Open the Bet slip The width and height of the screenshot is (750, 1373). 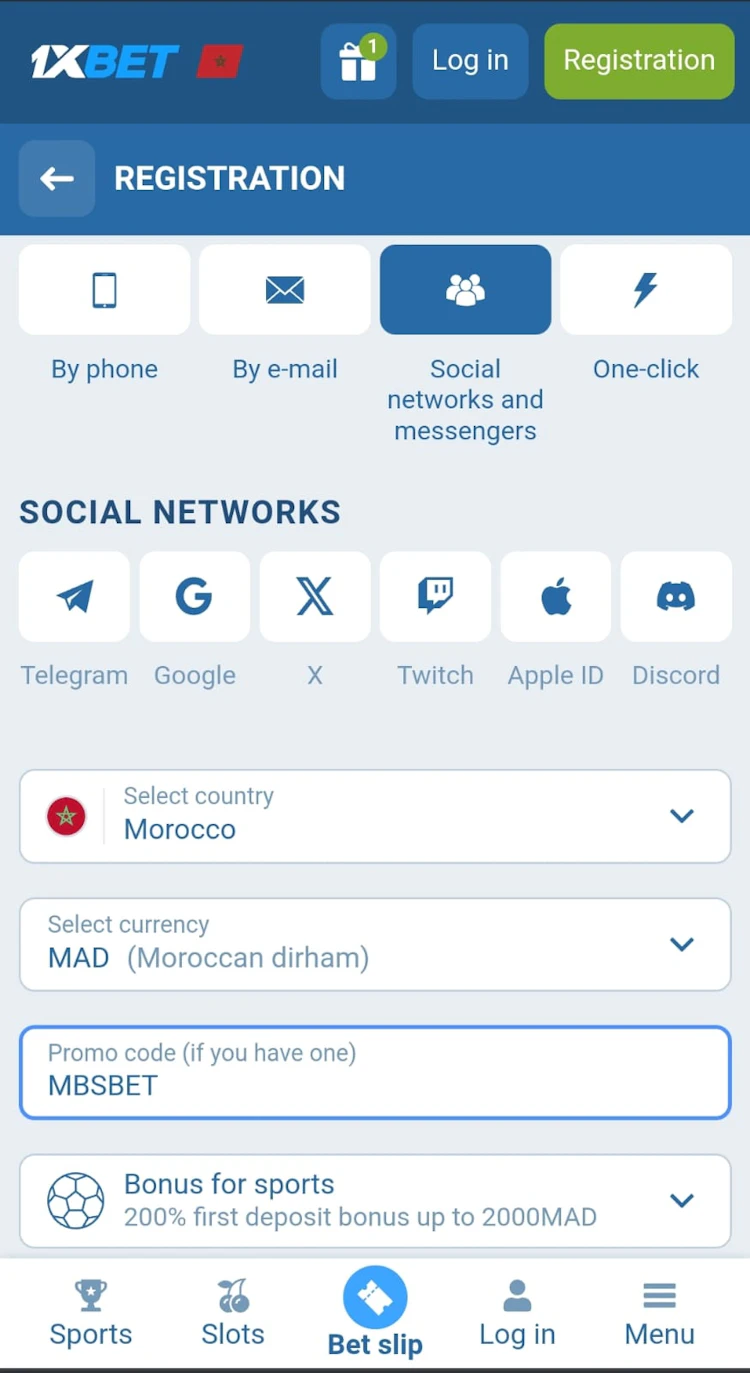pos(375,1312)
